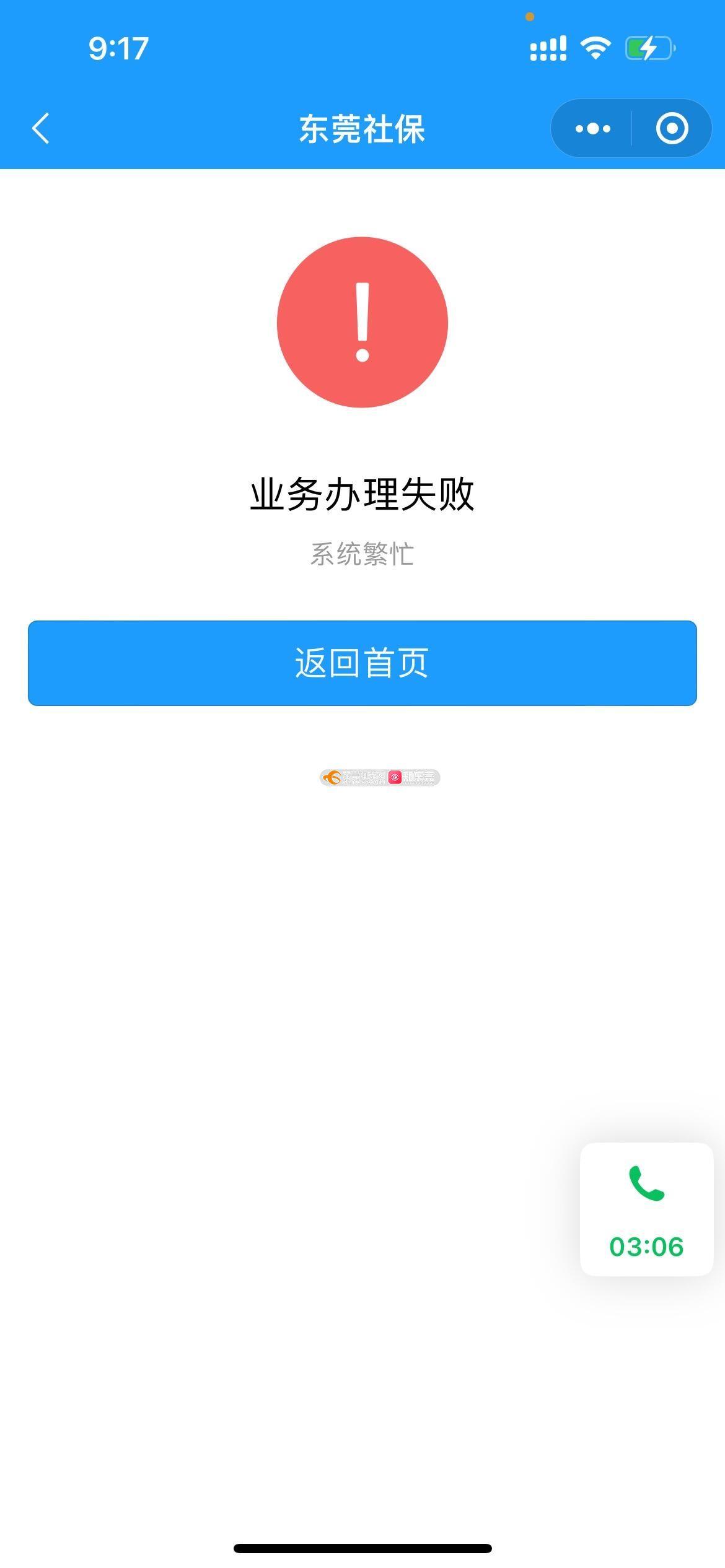Open the mini program's three-dot menu
Viewport: 725px width, 1568px height.
pyautogui.click(x=592, y=128)
